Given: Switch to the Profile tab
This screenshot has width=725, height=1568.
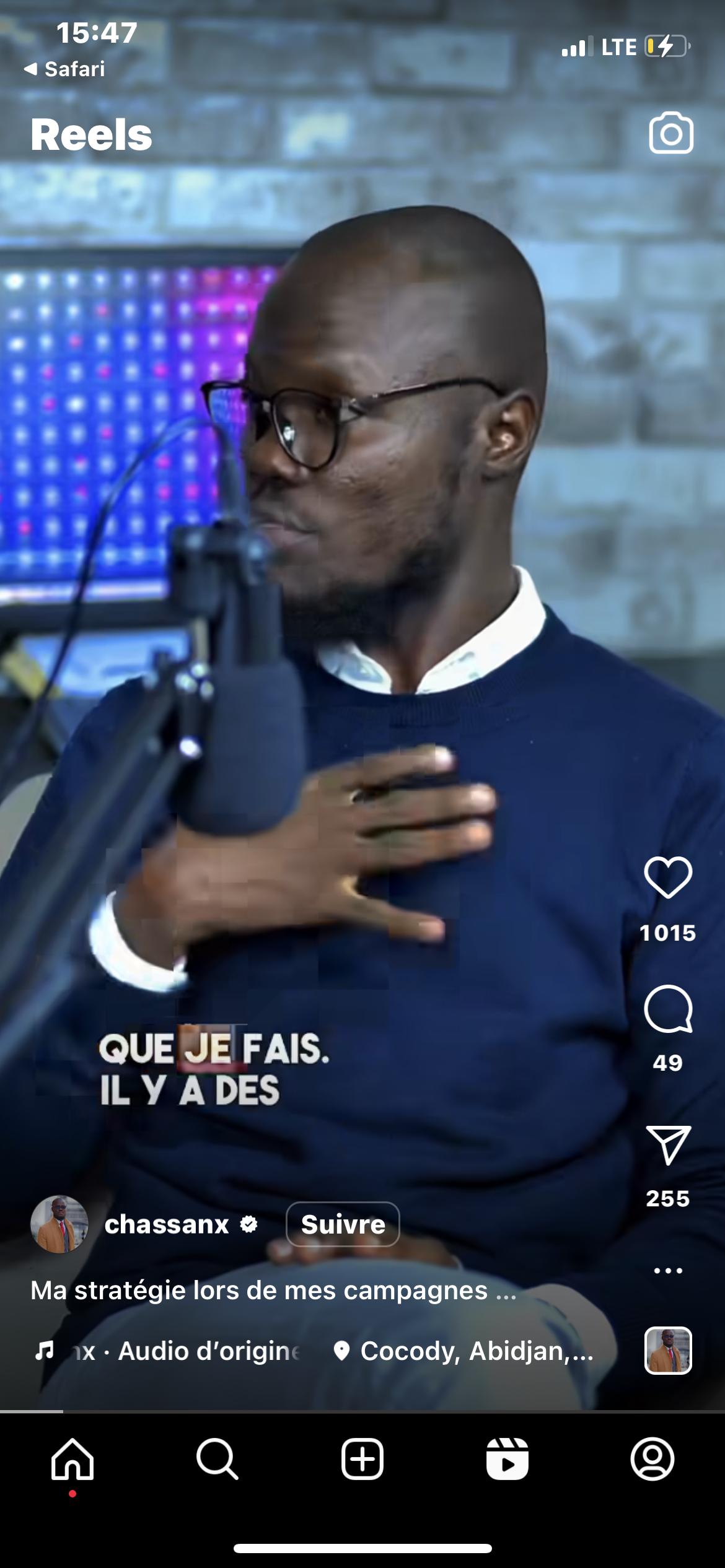Looking at the screenshot, I should (x=652, y=1459).
